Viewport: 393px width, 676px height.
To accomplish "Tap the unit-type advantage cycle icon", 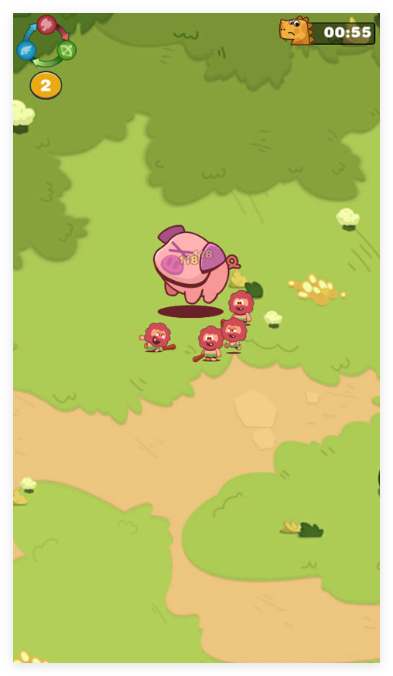I will click(x=47, y=41).
